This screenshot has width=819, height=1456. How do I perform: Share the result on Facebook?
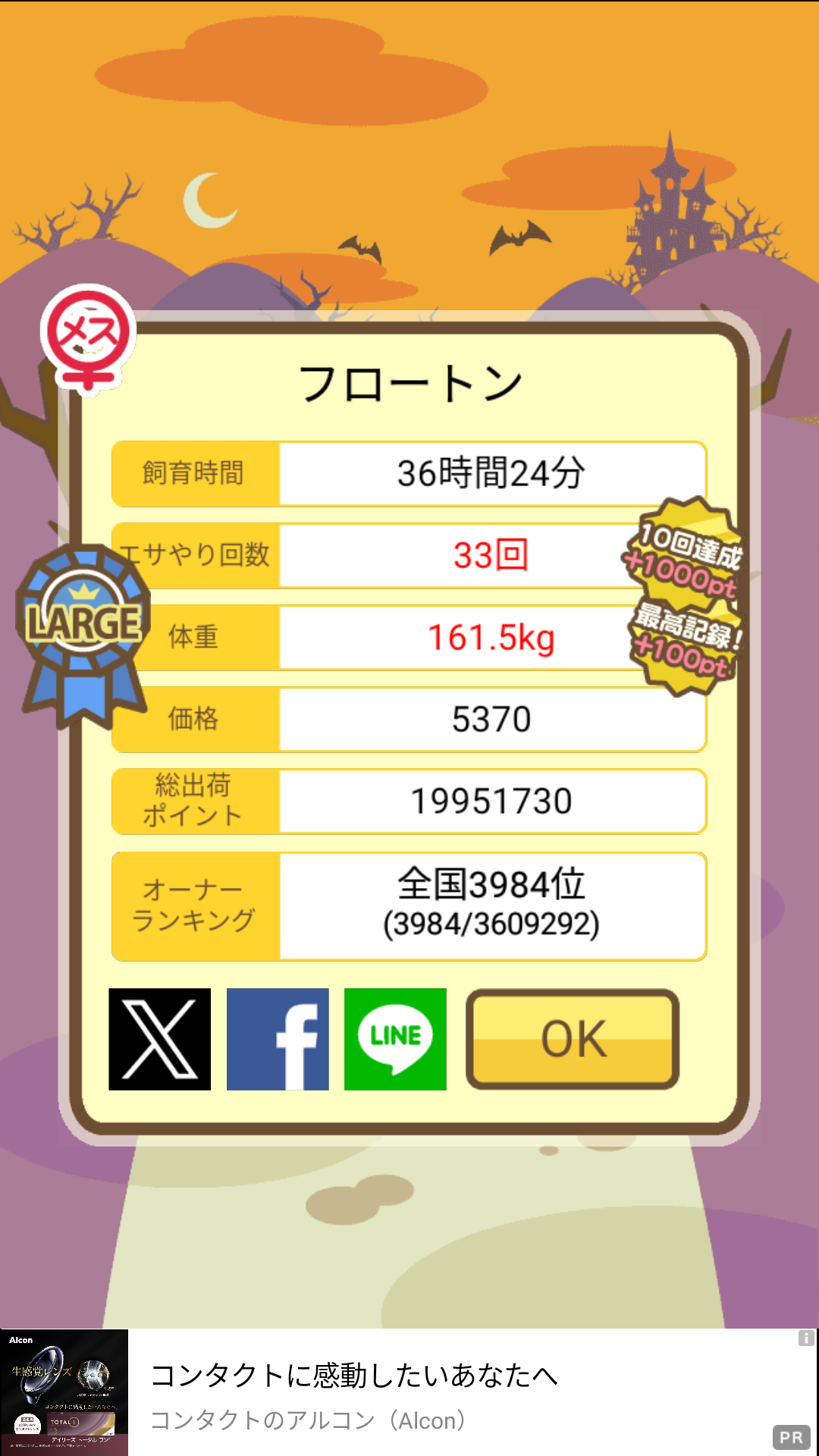coord(278,1039)
